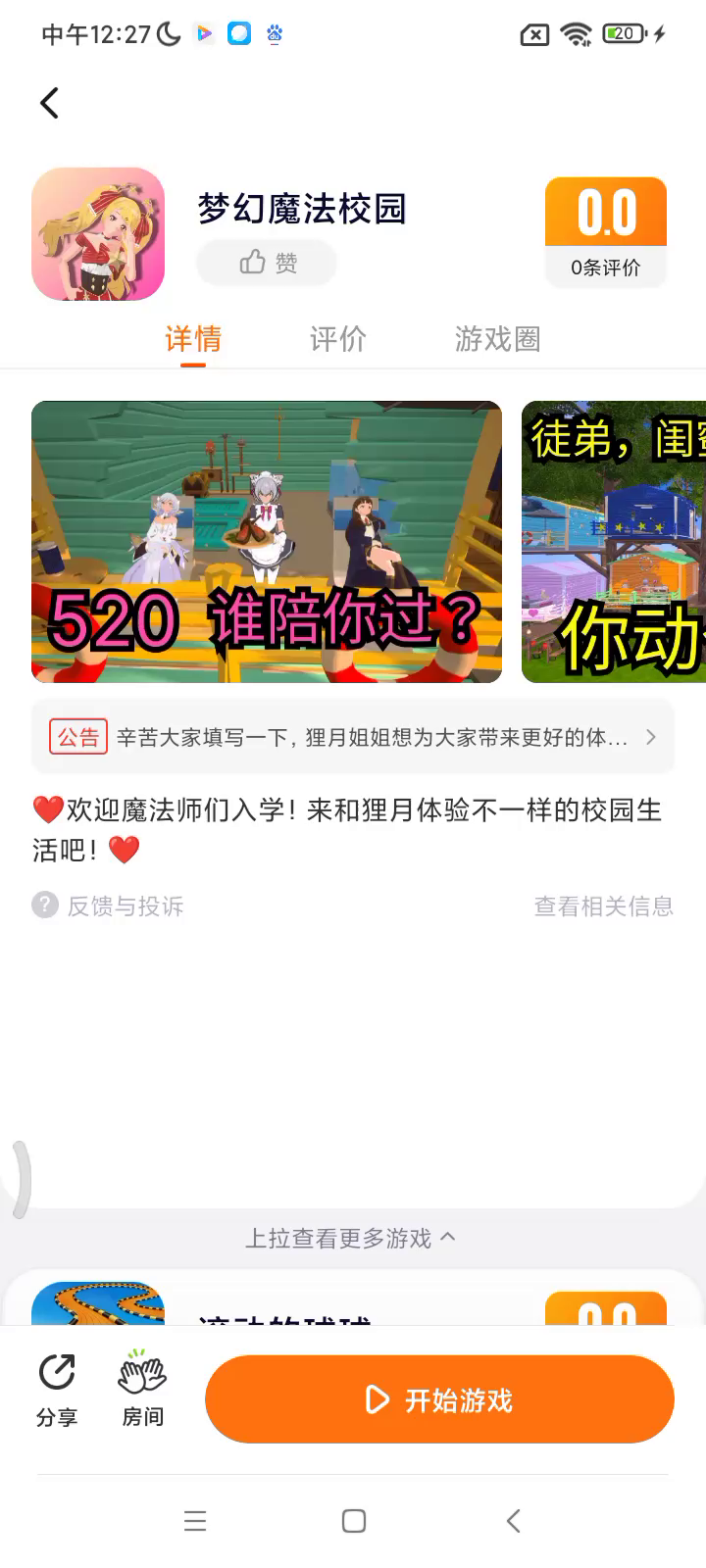Screen dimensions: 706x1568
Task: View the 徒弟，闺蜜 screenshot
Action: 614,542
